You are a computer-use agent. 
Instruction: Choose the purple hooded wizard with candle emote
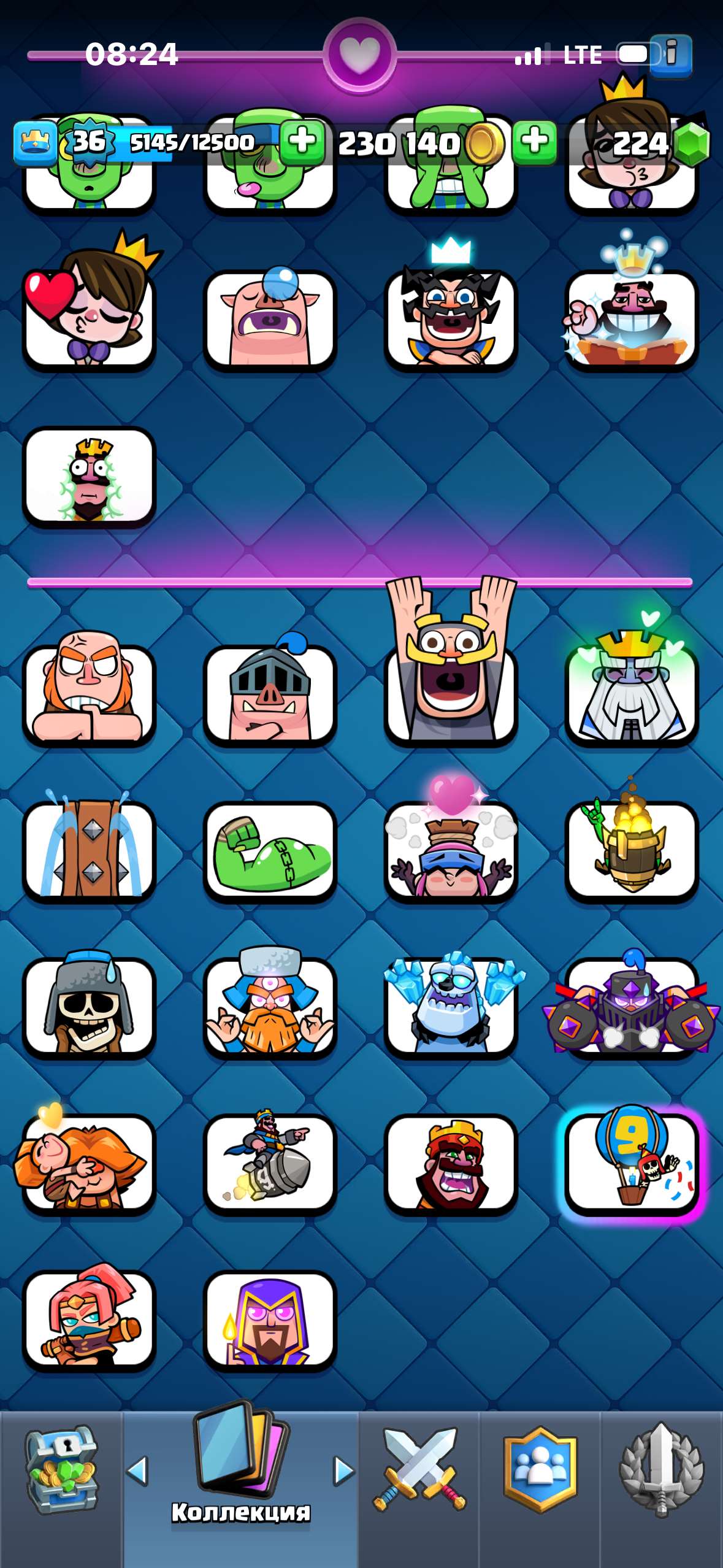point(270,1319)
